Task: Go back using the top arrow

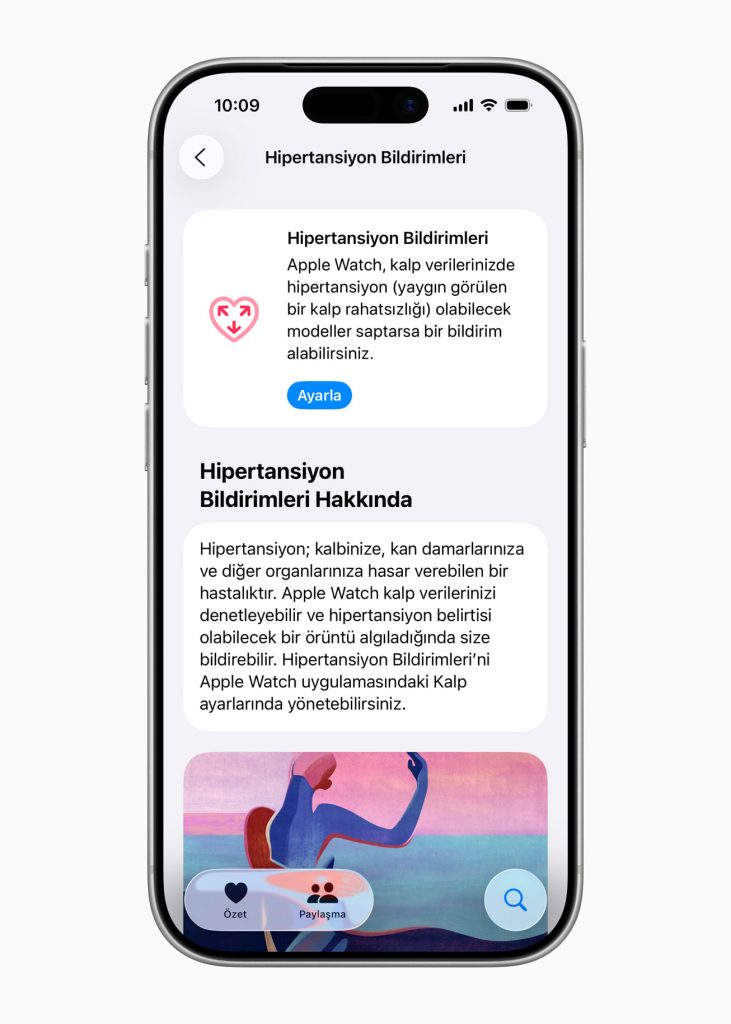Action: point(201,157)
